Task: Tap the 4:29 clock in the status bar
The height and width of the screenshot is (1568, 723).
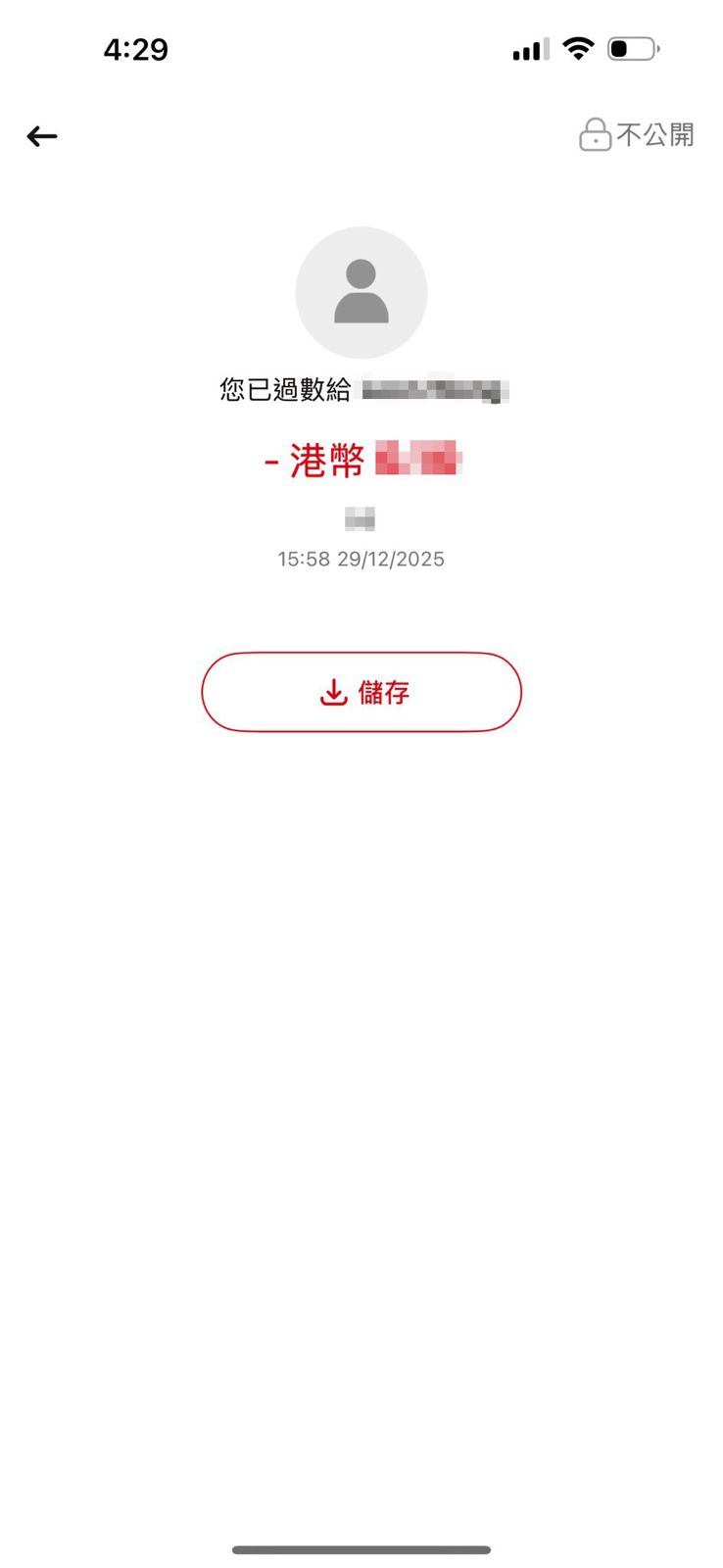Action: coord(136,48)
